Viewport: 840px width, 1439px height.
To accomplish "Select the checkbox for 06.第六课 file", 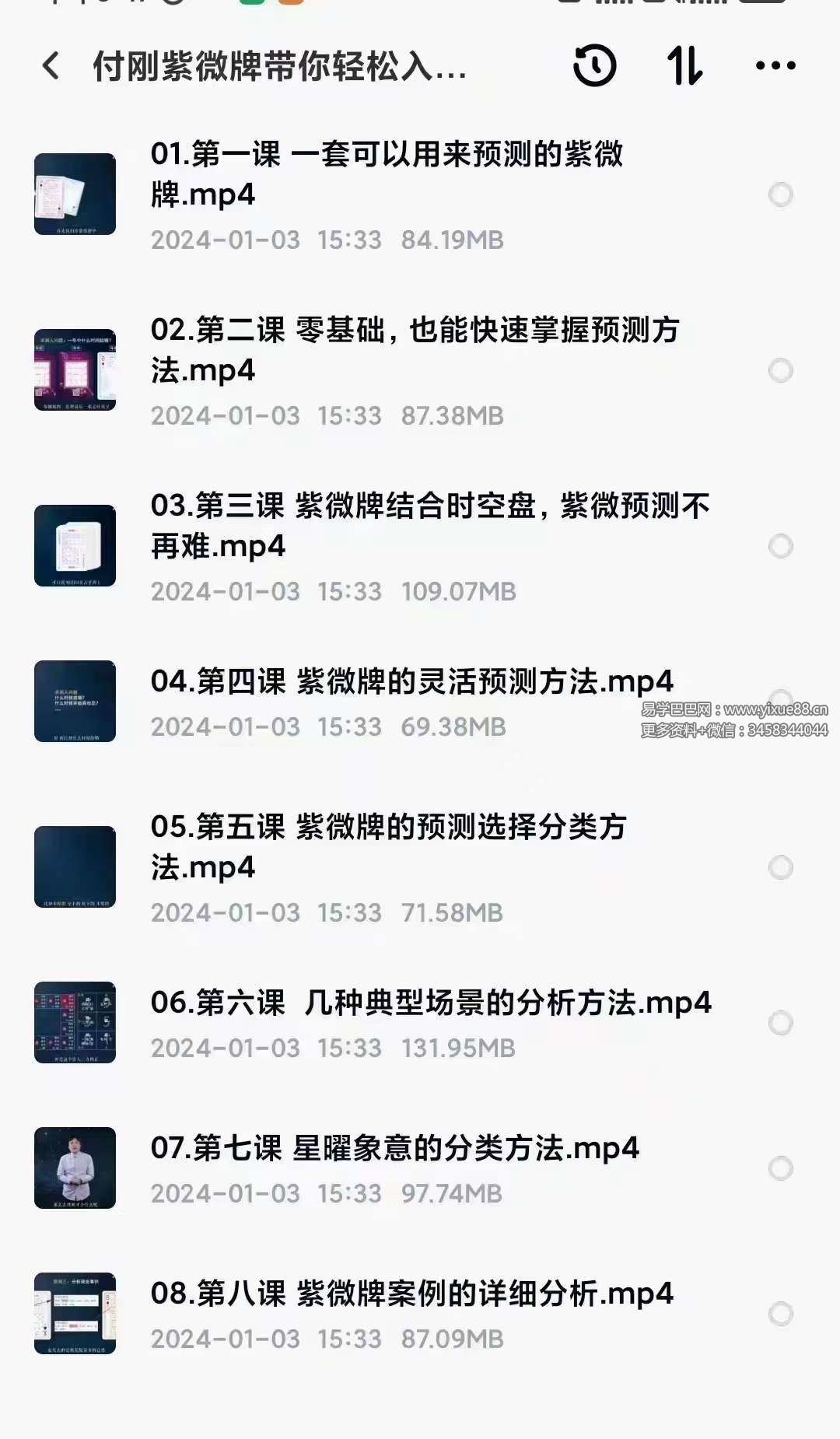I will point(780,1023).
